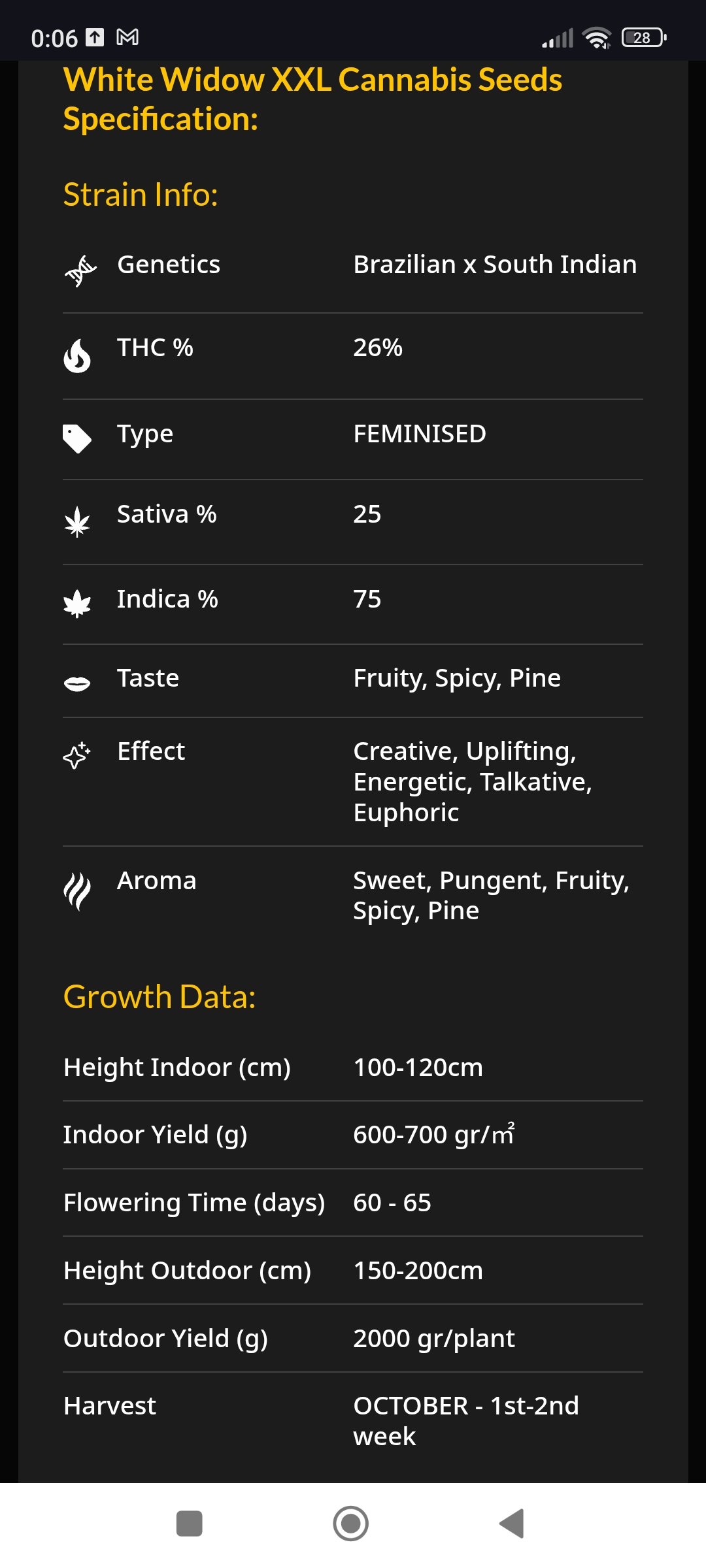Go back using the navigation bar
706x1568 pixels.
513,1524
